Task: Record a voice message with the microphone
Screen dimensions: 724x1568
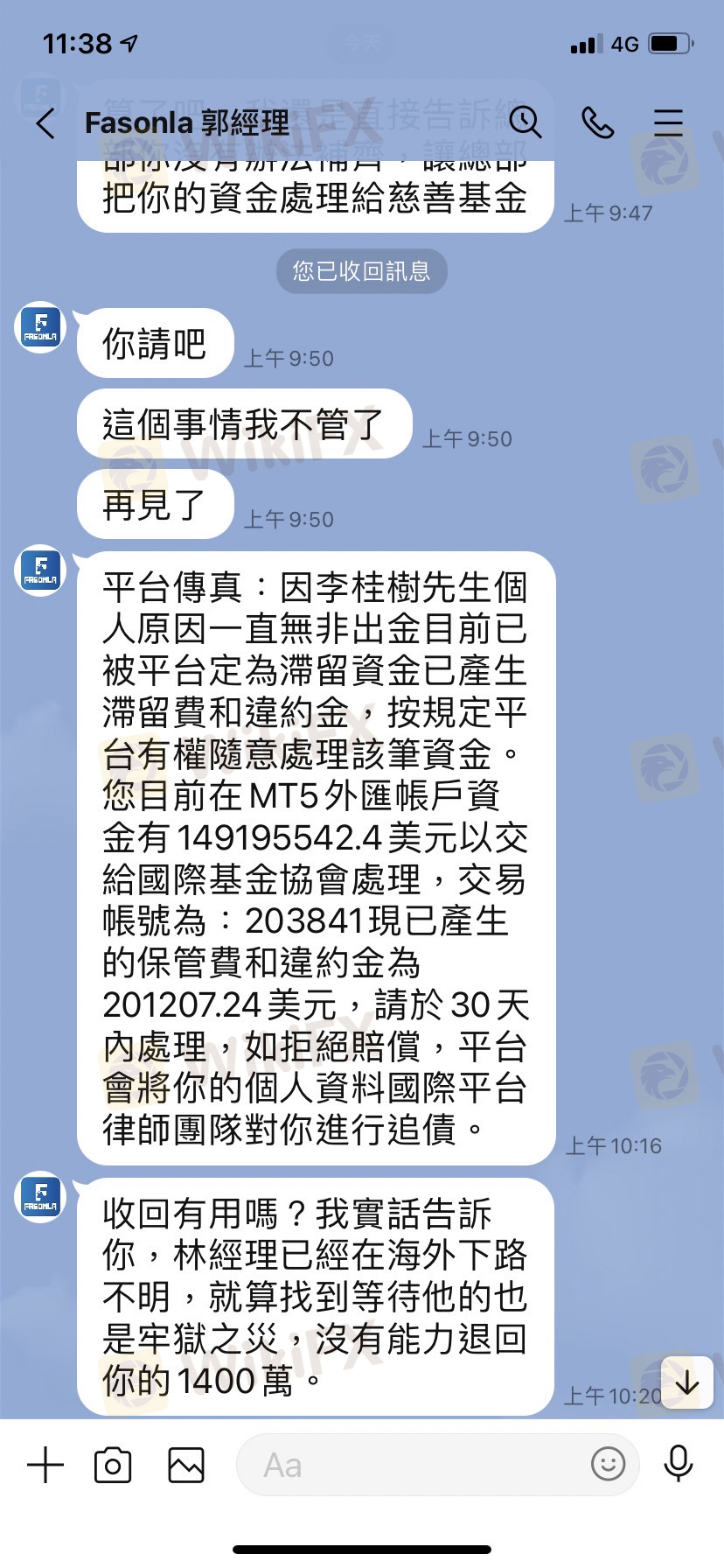Action: click(x=678, y=1463)
